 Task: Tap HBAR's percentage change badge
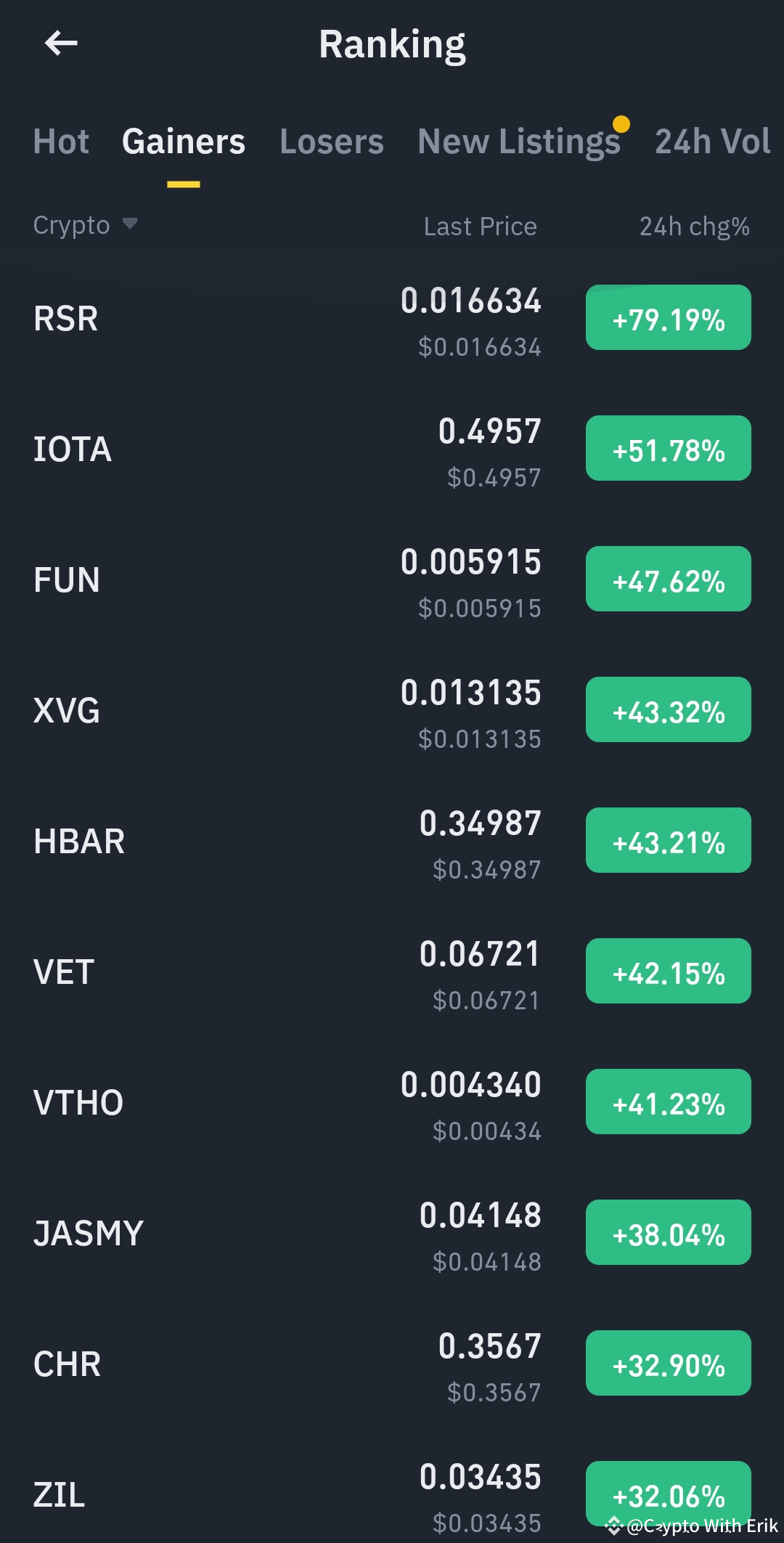(x=667, y=840)
